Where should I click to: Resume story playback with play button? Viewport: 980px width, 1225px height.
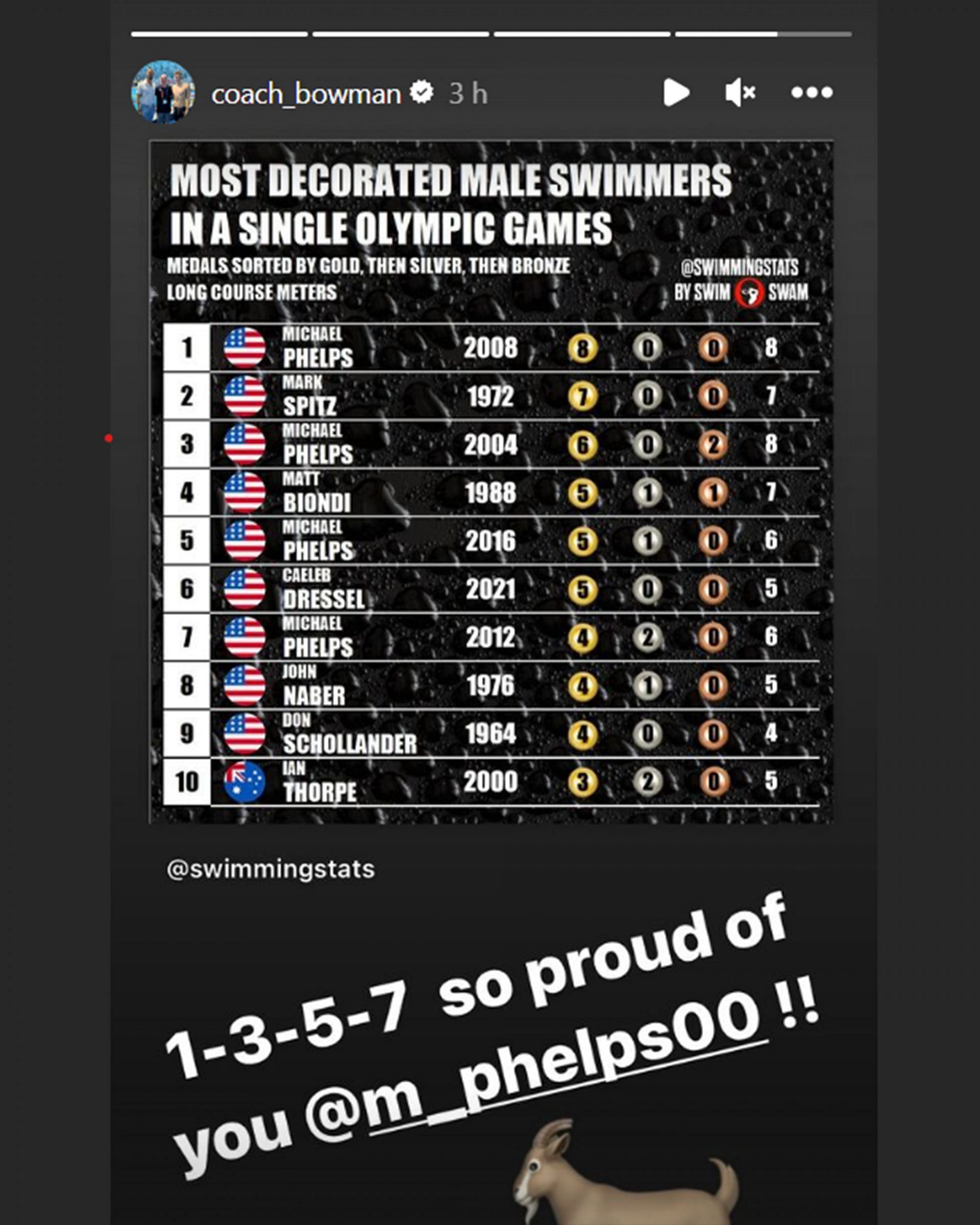pos(676,92)
